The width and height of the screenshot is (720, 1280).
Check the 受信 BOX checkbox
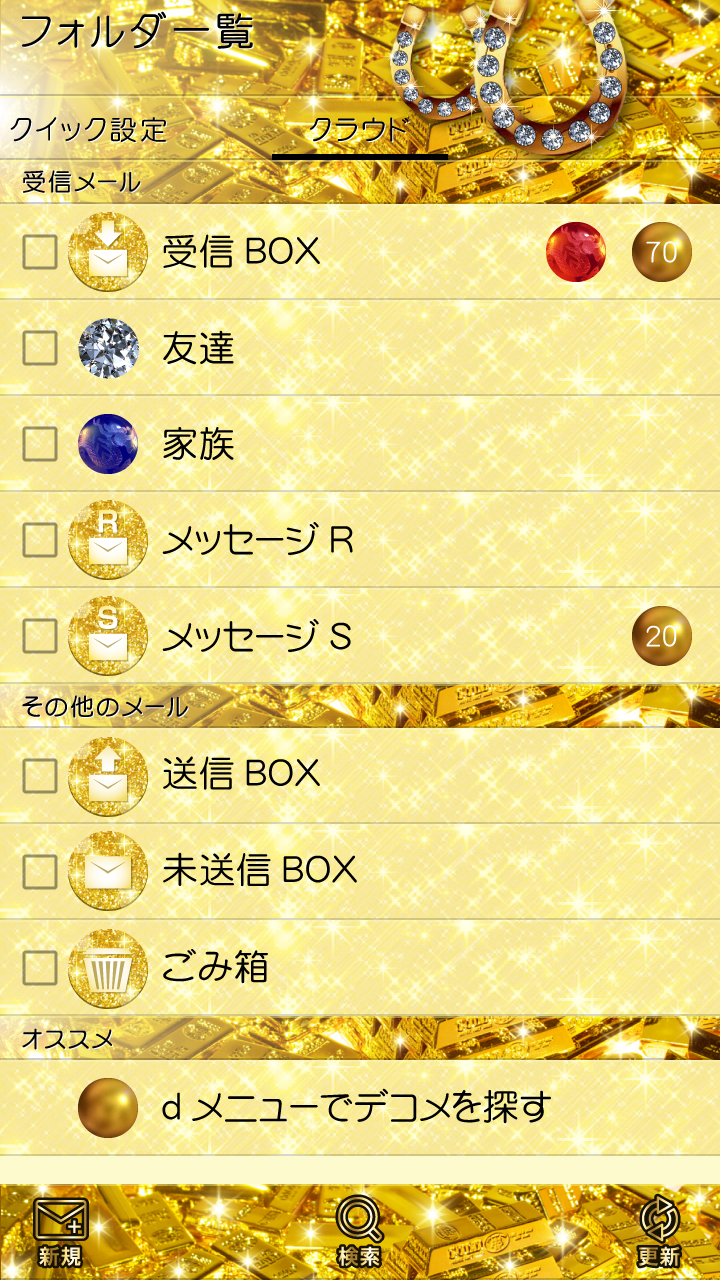[x=40, y=252]
